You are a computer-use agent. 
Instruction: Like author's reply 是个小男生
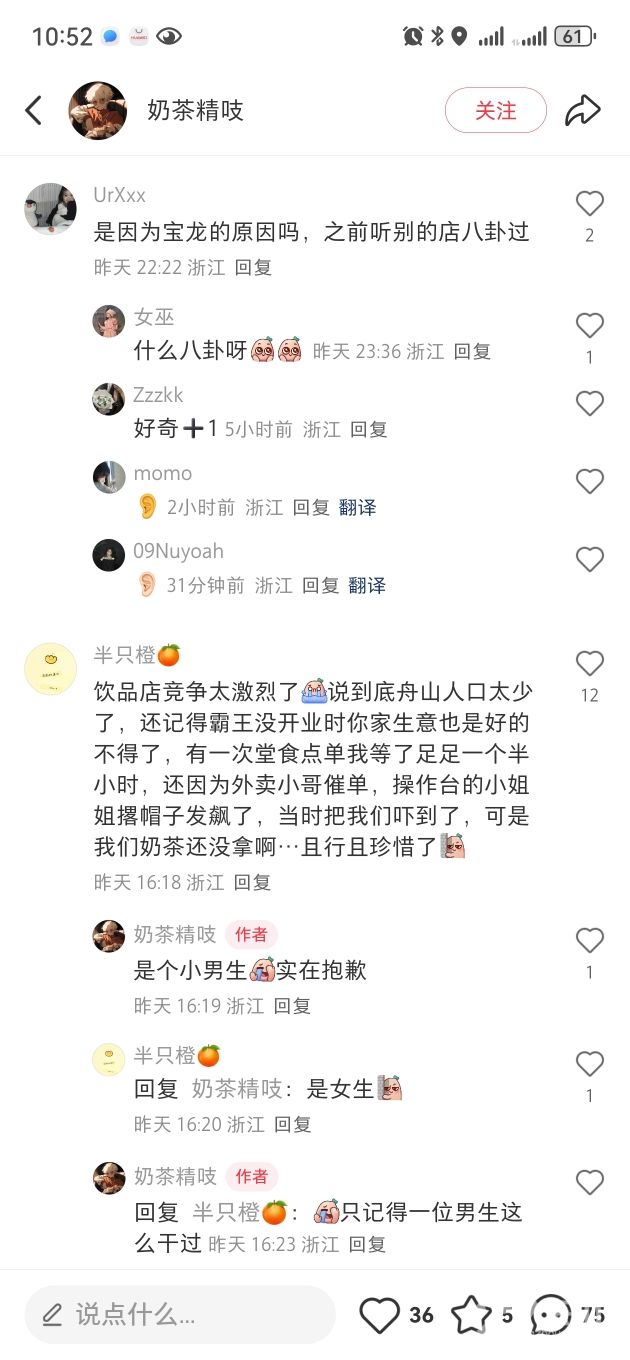pyautogui.click(x=590, y=940)
